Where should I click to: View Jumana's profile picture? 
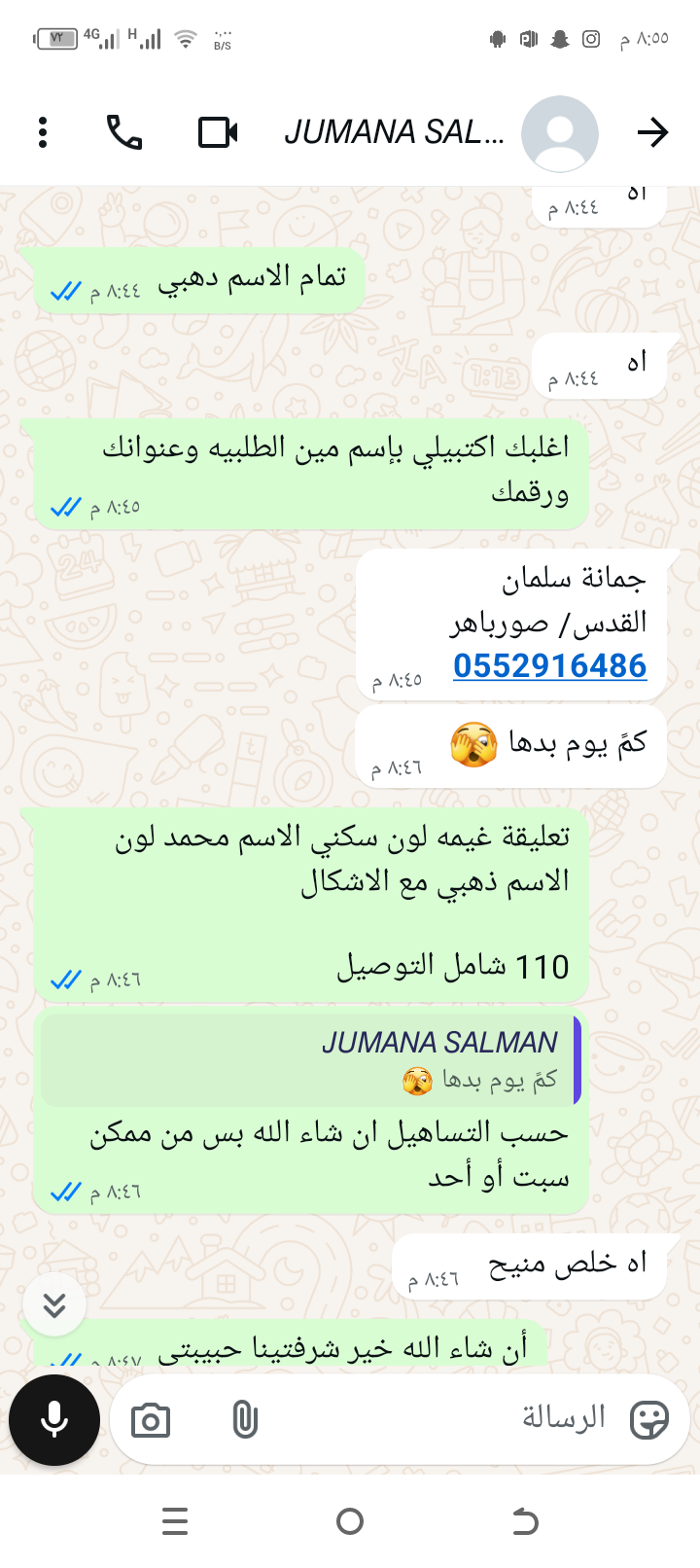pos(559,133)
